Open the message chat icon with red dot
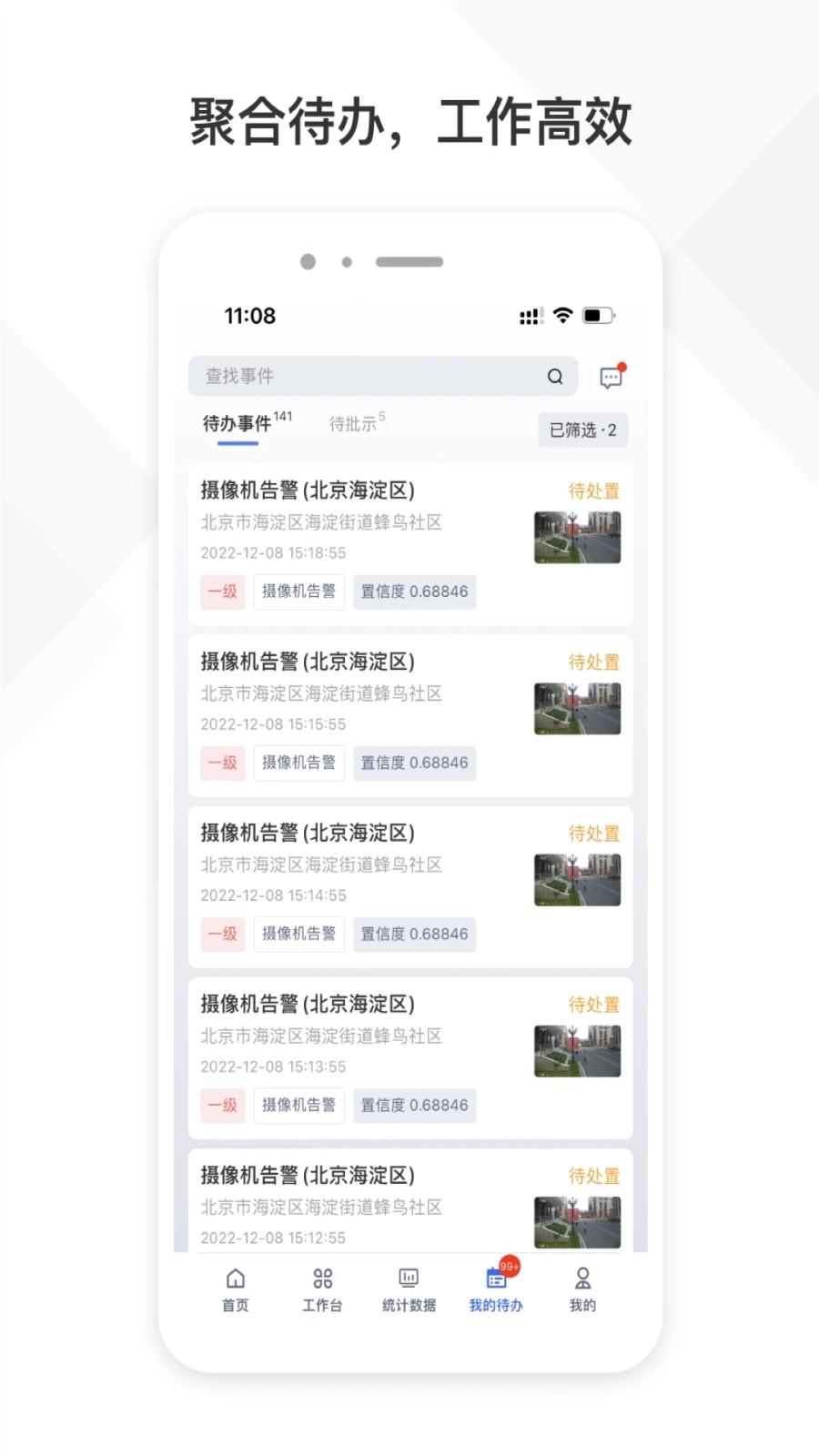This screenshot has height=1456, width=819. coord(611,375)
